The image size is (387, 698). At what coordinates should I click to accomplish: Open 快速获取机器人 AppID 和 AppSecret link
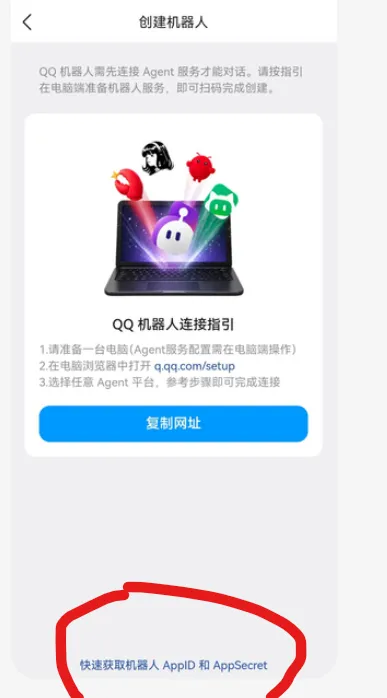pyautogui.click(x=174, y=665)
